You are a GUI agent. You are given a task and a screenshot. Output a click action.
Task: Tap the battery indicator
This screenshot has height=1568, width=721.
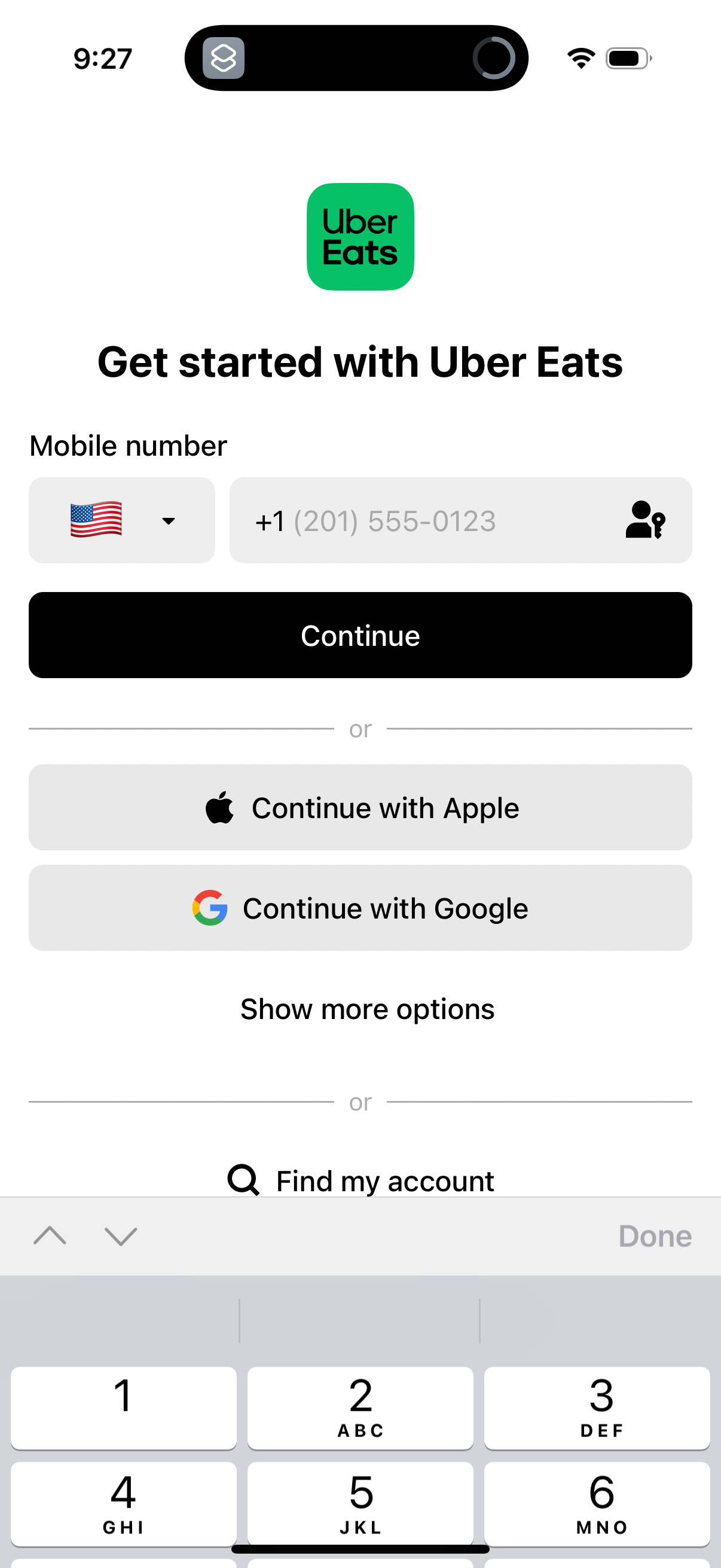click(x=628, y=58)
